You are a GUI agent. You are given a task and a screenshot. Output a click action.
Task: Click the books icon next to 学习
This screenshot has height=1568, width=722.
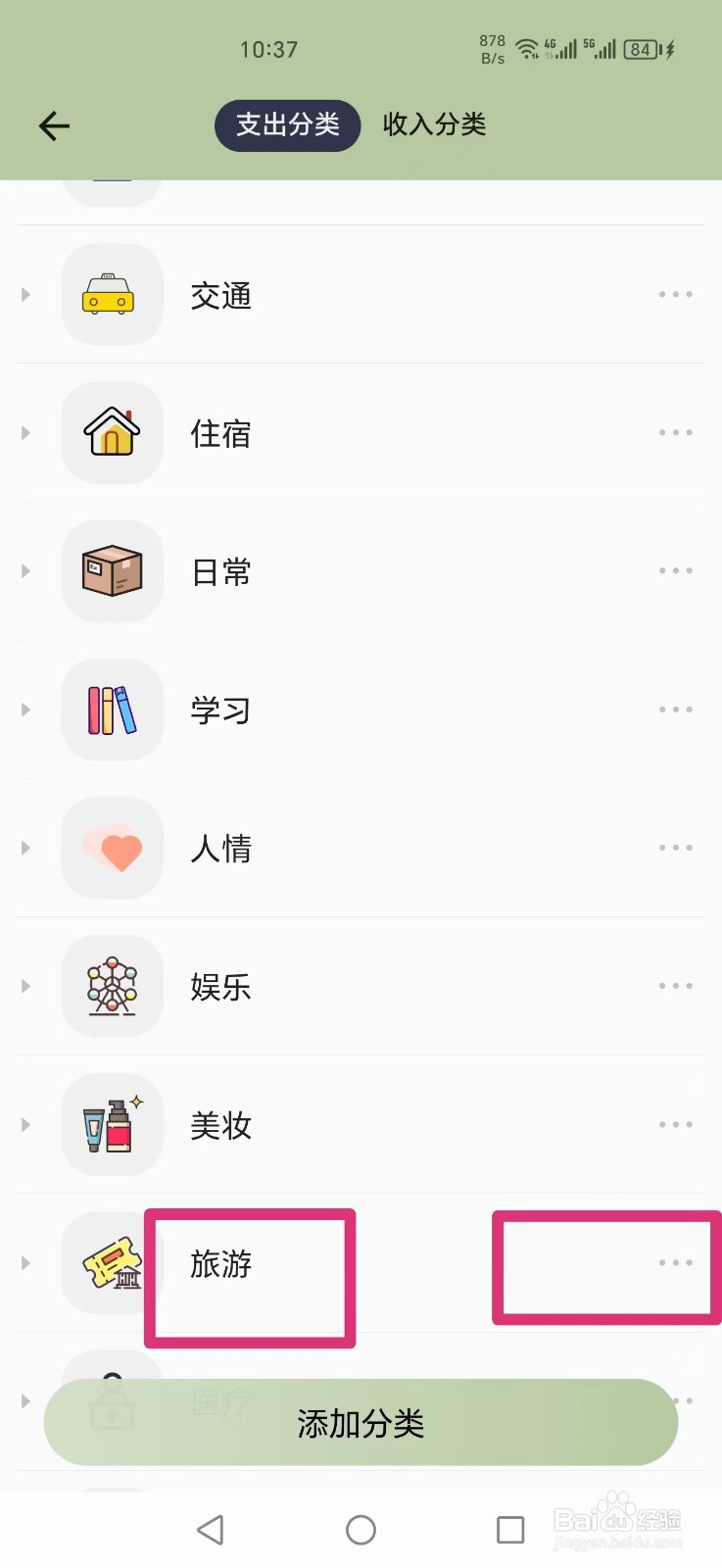click(x=112, y=710)
